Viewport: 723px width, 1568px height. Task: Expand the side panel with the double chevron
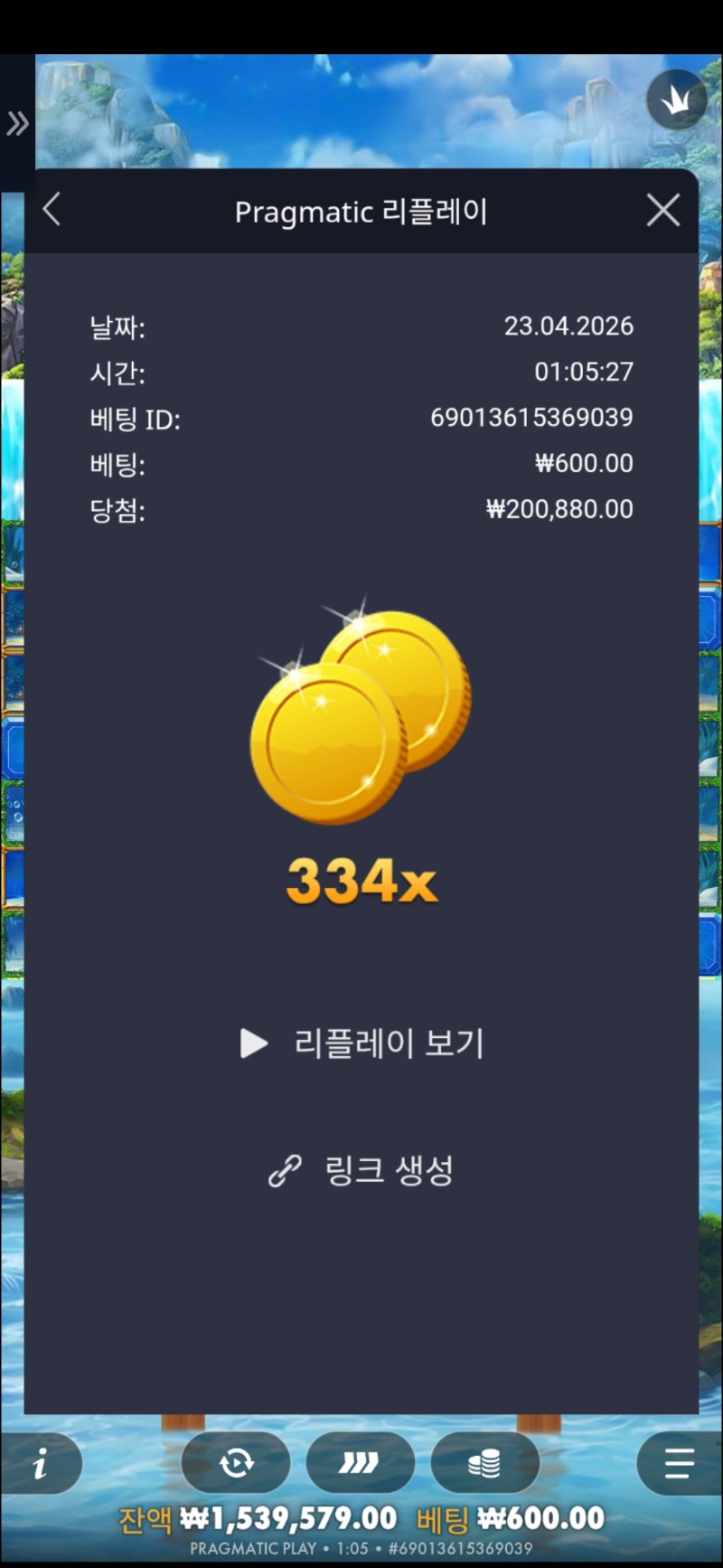tap(17, 123)
